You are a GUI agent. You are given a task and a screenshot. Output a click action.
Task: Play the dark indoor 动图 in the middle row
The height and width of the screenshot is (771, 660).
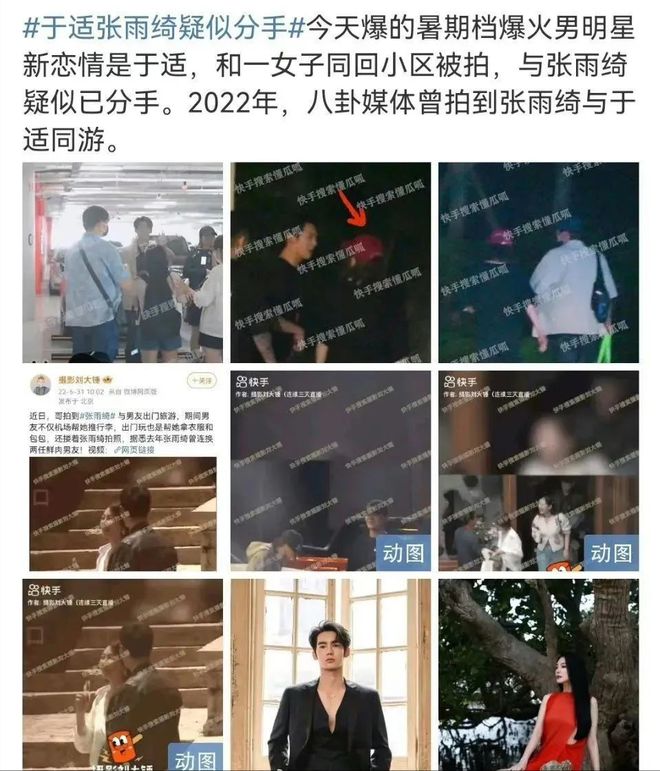coord(330,470)
